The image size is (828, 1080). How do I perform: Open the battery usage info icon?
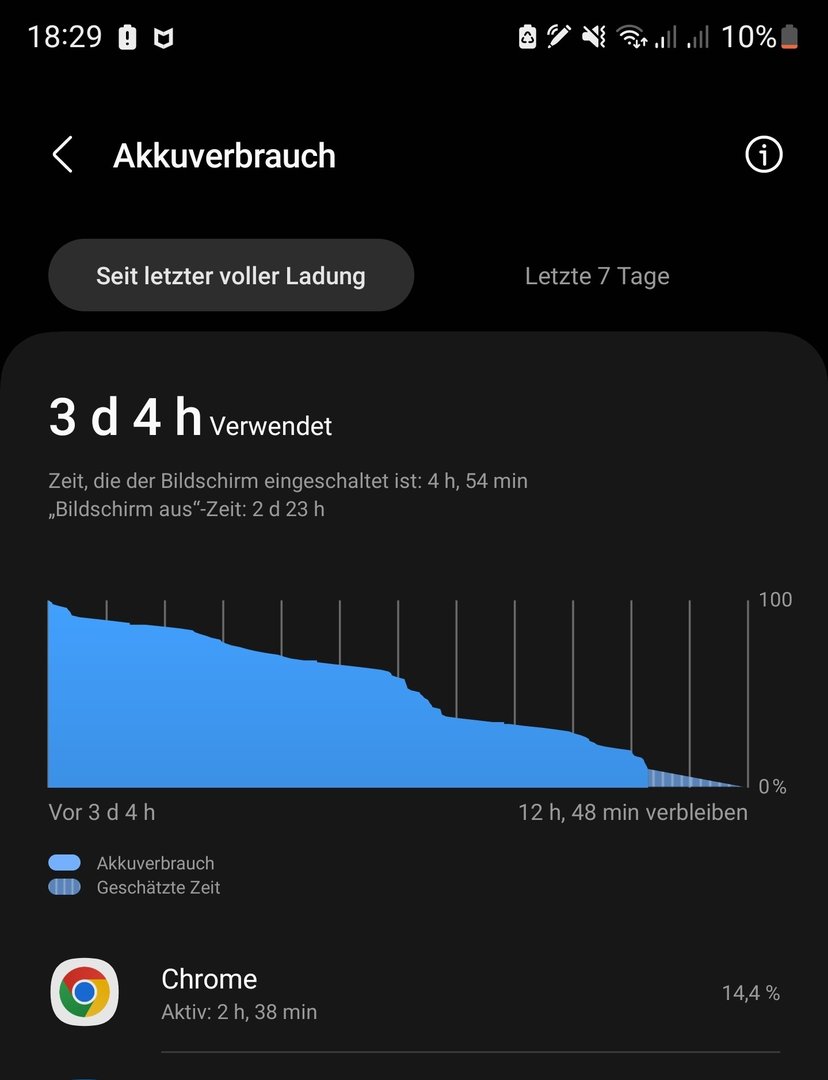[764, 155]
